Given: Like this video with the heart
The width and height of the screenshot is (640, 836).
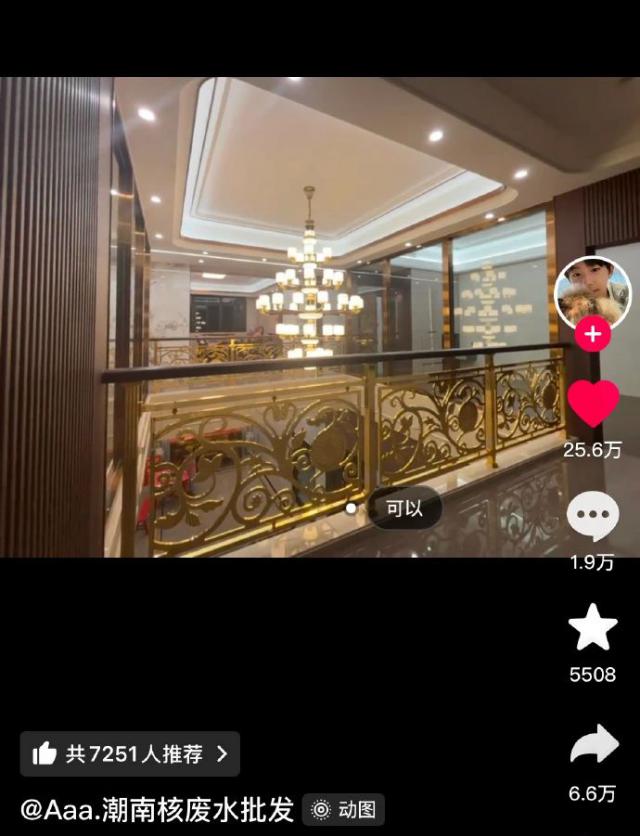Looking at the screenshot, I should (593, 403).
